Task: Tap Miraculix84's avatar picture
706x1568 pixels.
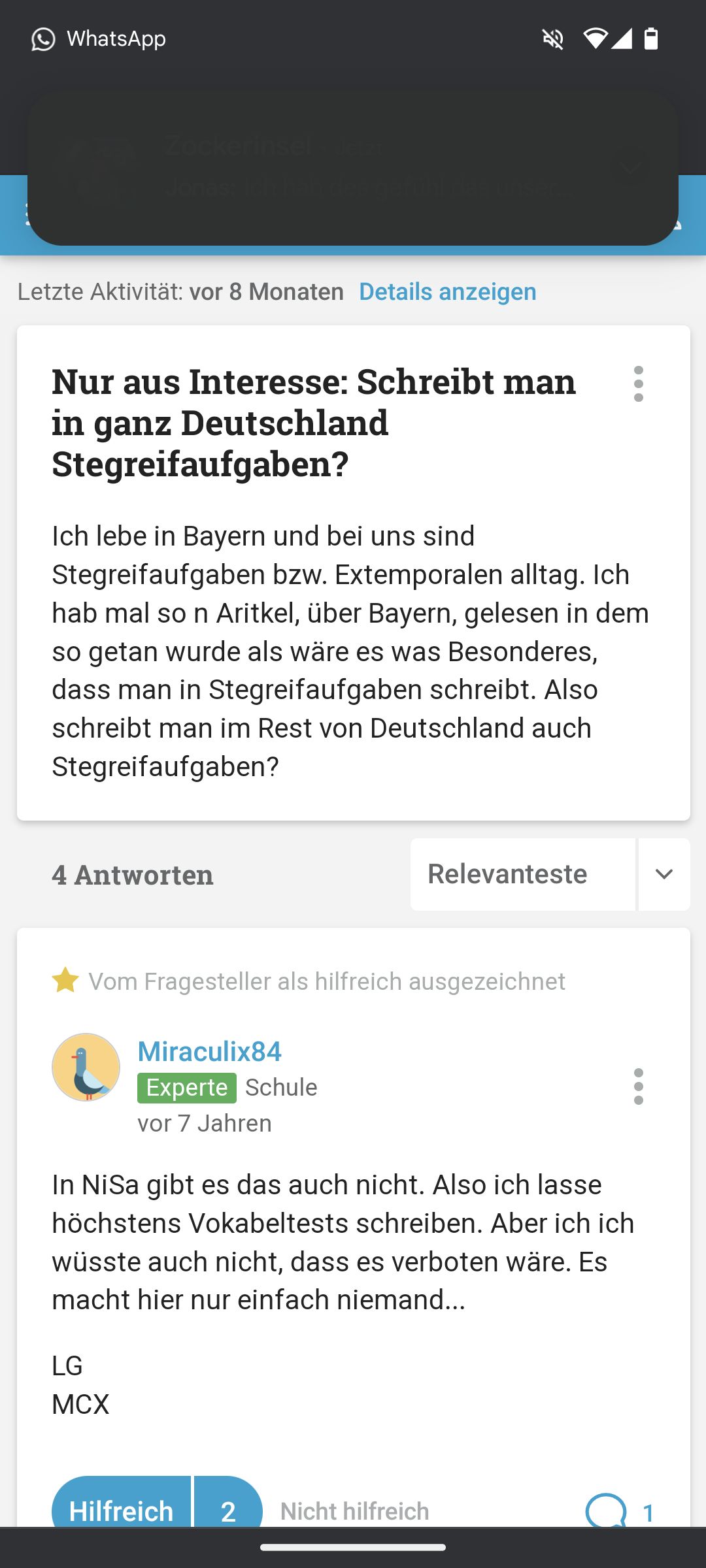Action: pyautogui.click(x=86, y=1067)
